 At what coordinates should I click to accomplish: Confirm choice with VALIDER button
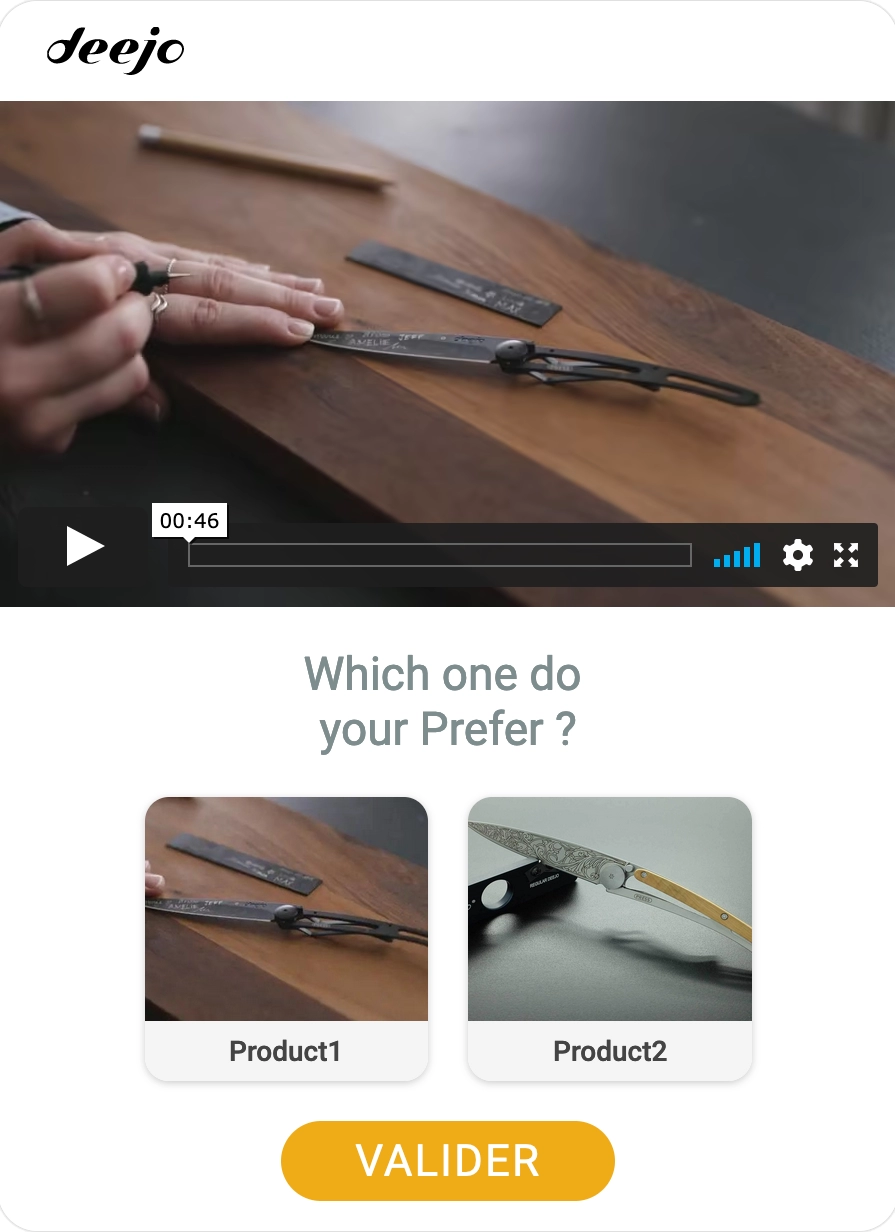click(447, 1160)
